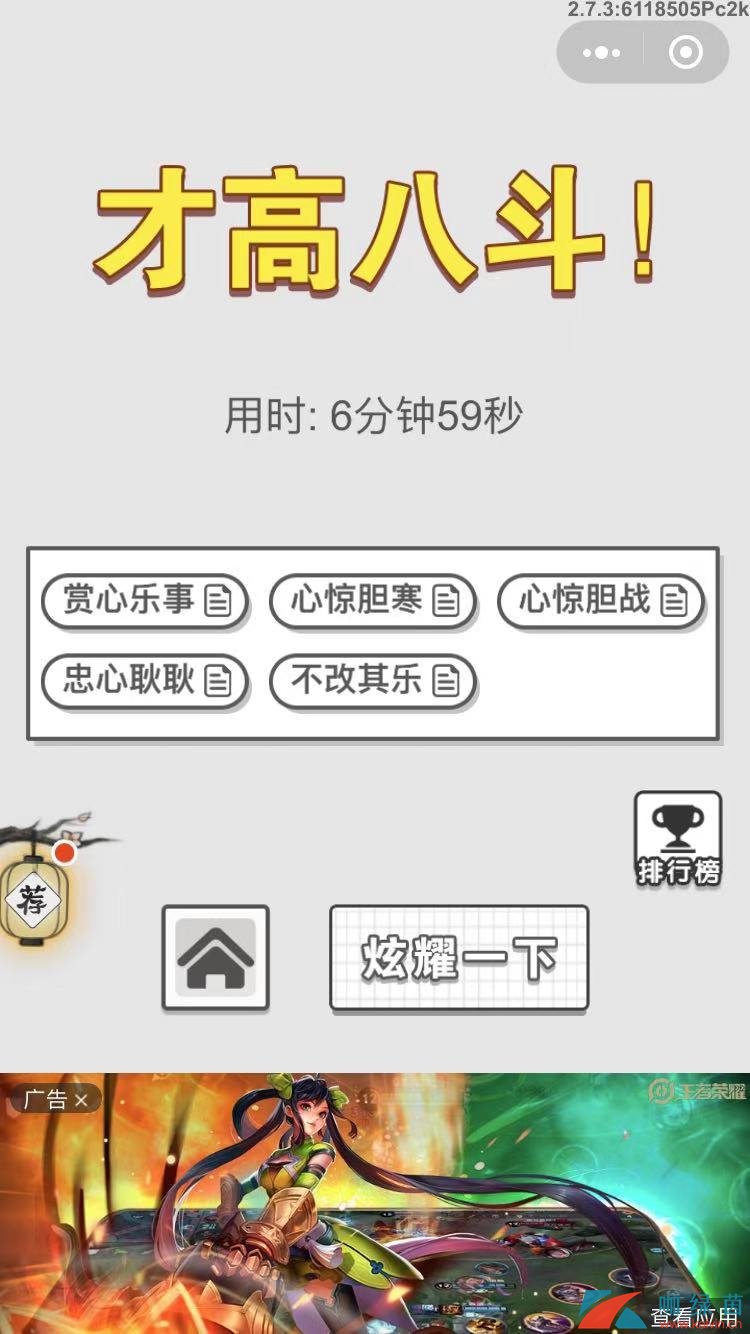Dismiss the 广告 ad banner
The height and width of the screenshot is (1334, 750).
click(80, 1100)
